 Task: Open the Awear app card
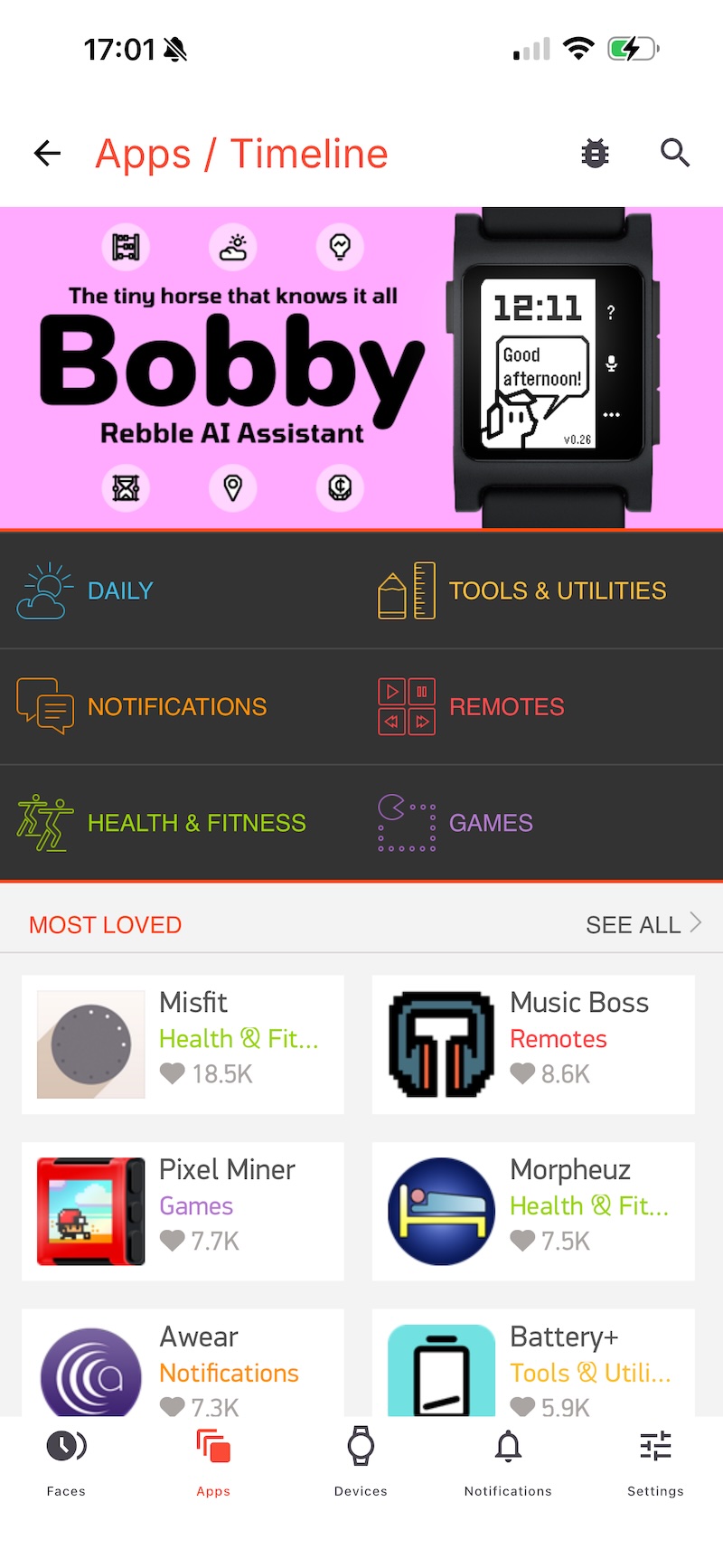click(183, 1365)
